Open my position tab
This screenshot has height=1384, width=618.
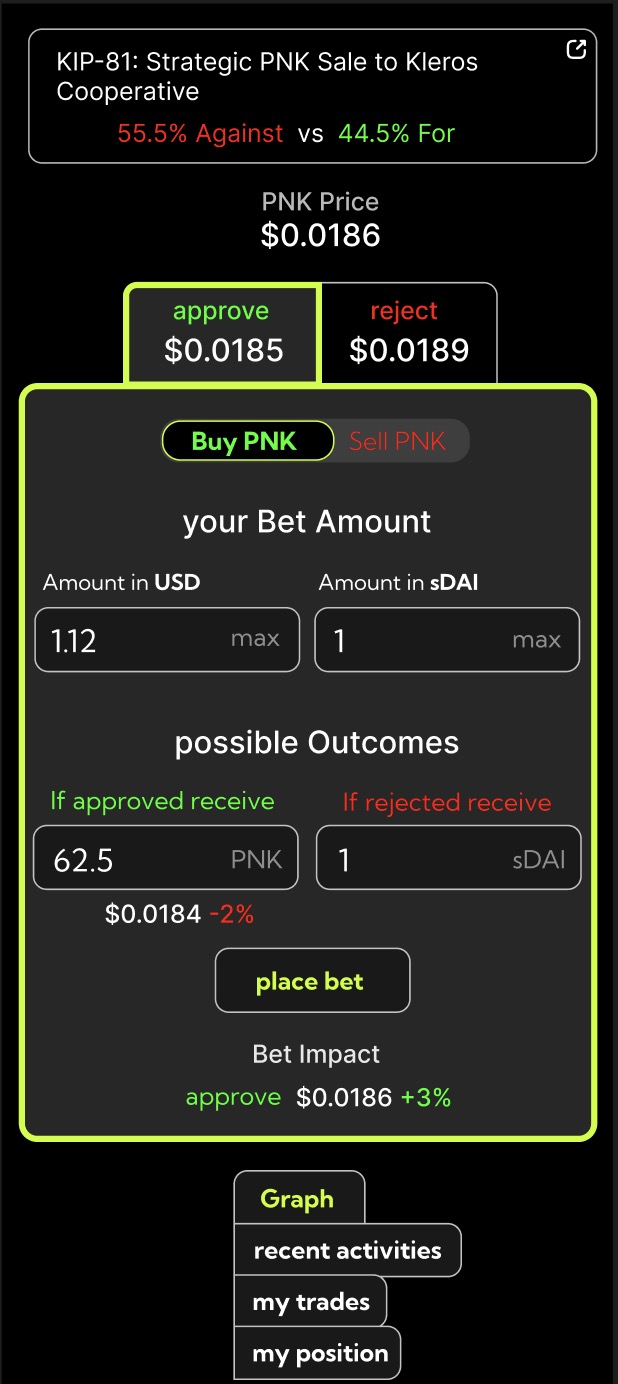tap(319, 1353)
